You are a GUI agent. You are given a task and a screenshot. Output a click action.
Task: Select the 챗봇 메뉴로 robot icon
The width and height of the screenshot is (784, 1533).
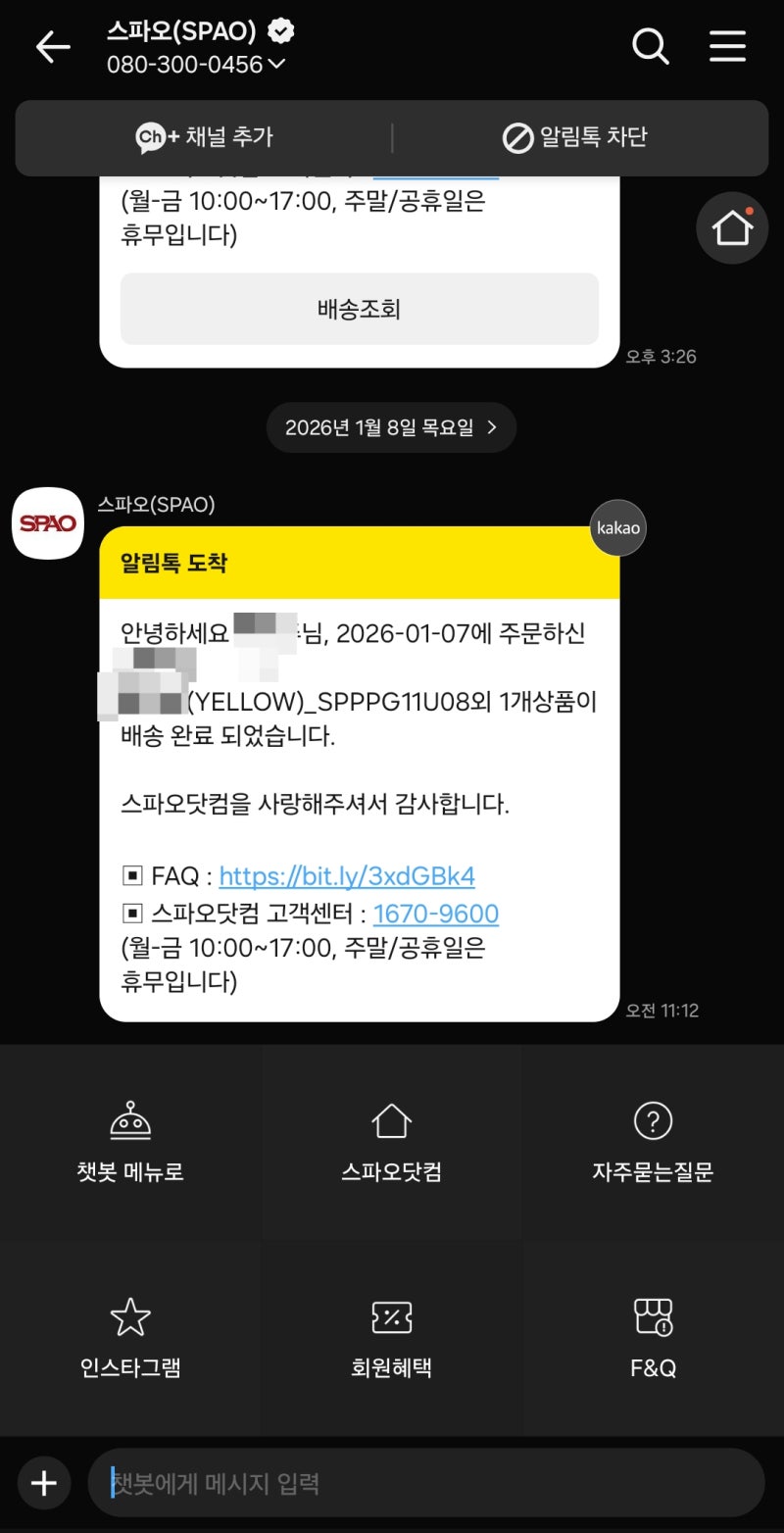click(129, 1120)
